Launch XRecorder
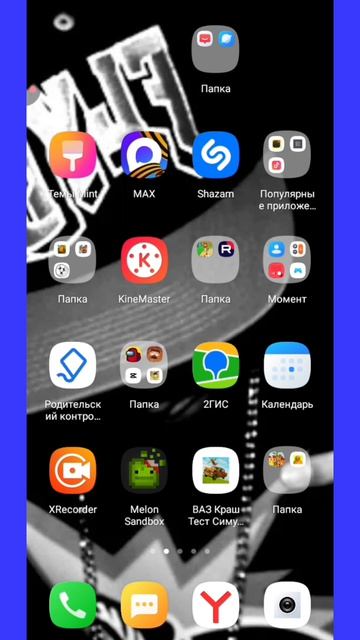Viewport: 360px width, 640px height. (x=73, y=471)
